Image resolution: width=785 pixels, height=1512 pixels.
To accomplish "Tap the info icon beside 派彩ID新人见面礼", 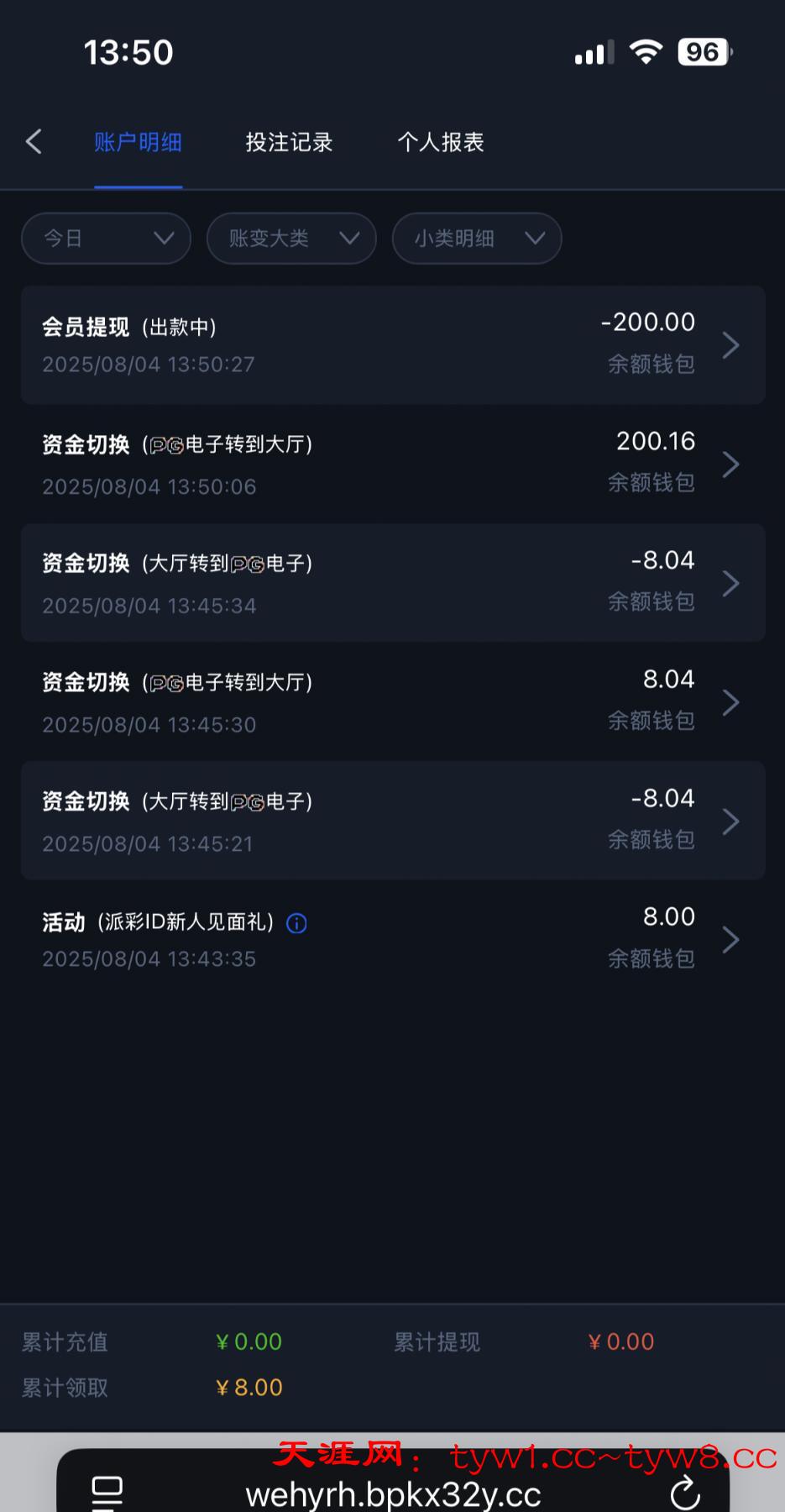I will (x=296, y=924).
